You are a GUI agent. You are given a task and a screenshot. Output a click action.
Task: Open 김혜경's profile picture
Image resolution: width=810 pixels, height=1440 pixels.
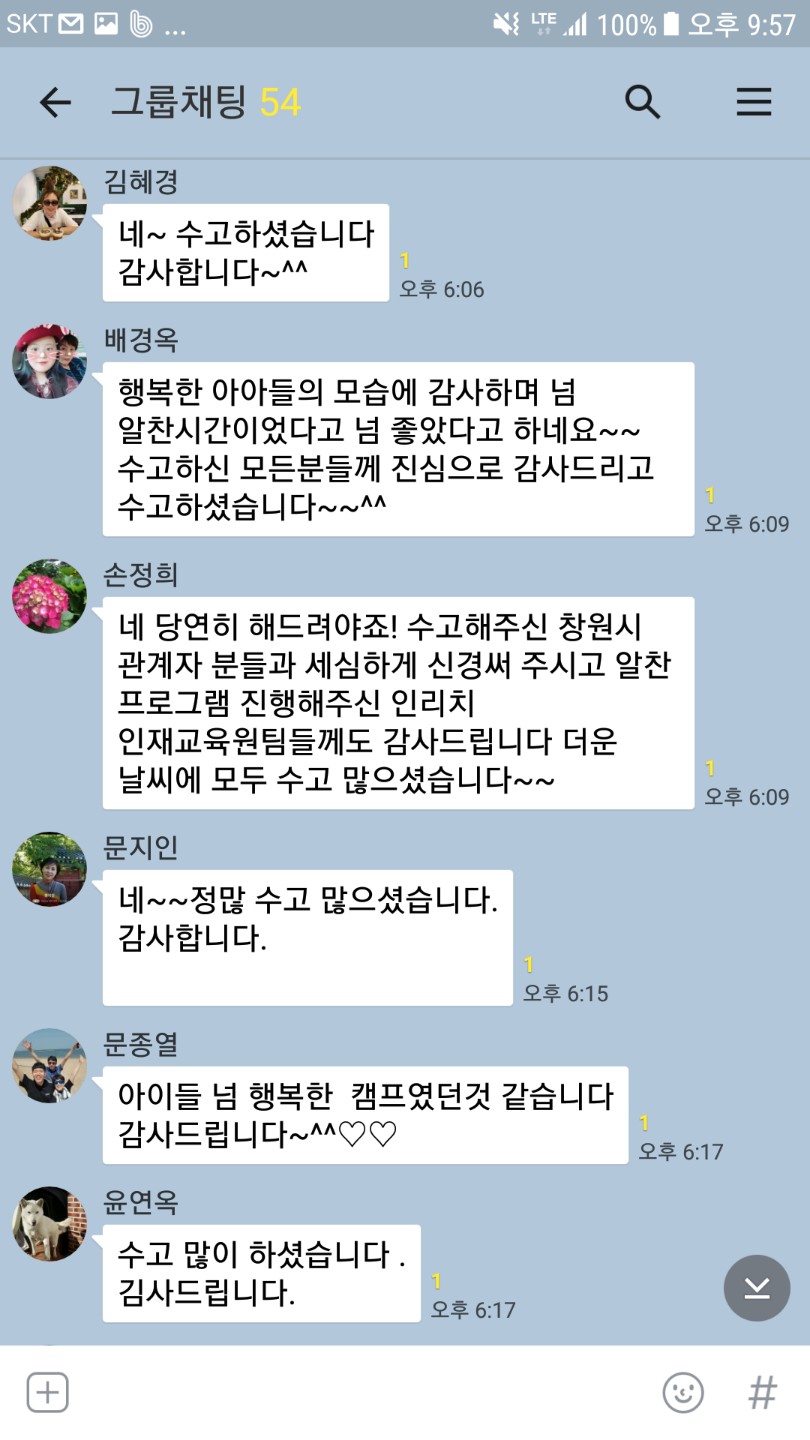[x=49, y=205]
